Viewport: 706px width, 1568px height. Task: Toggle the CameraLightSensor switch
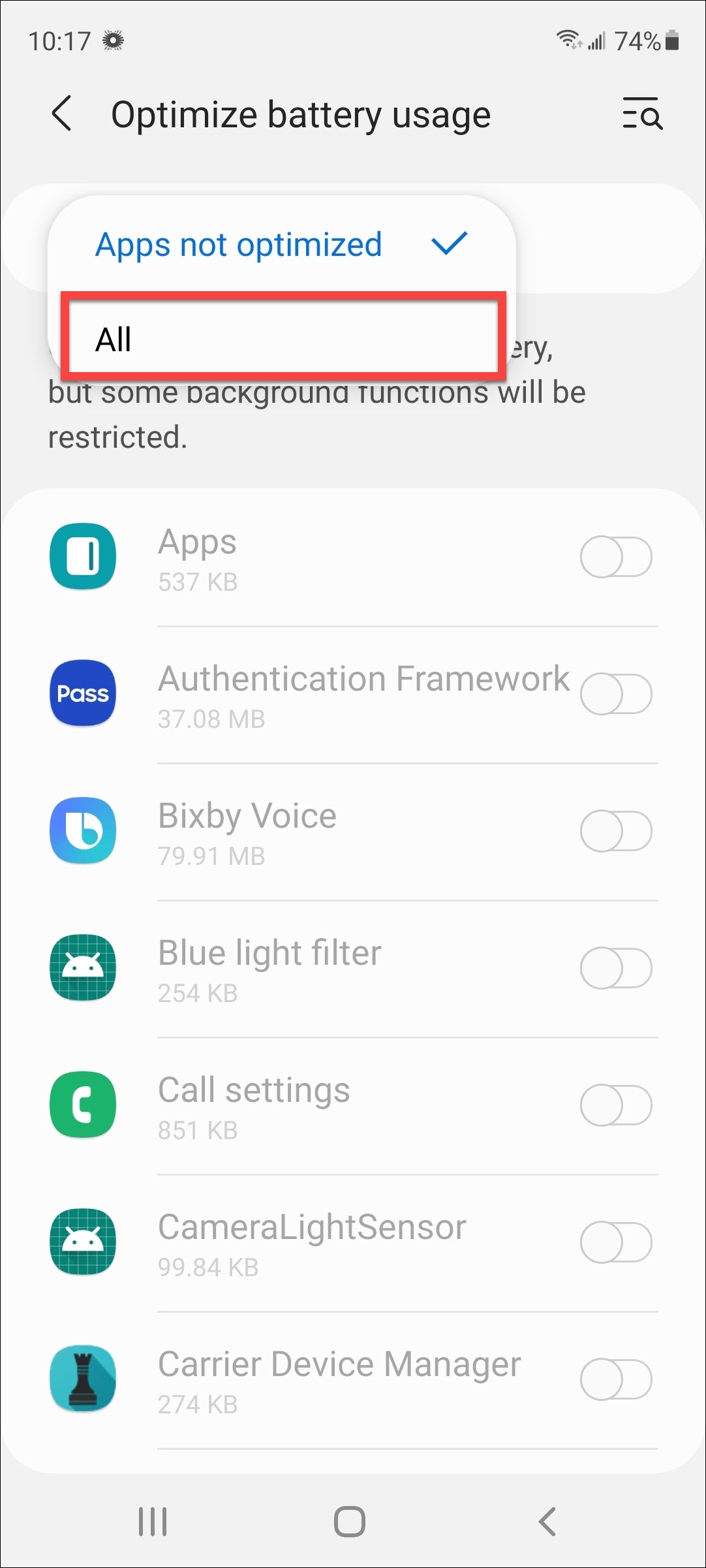(x=615, y=1243)
